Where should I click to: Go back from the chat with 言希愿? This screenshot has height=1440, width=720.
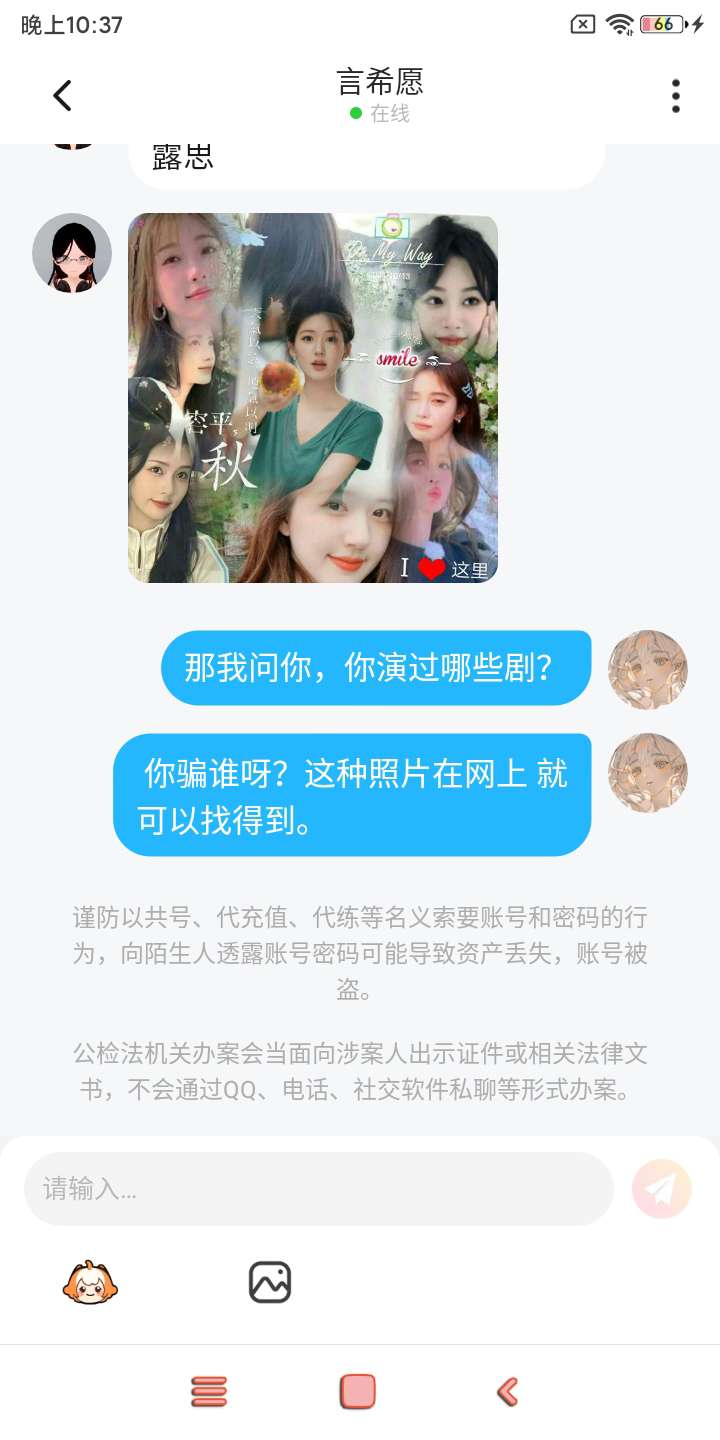tap(62, 96)
